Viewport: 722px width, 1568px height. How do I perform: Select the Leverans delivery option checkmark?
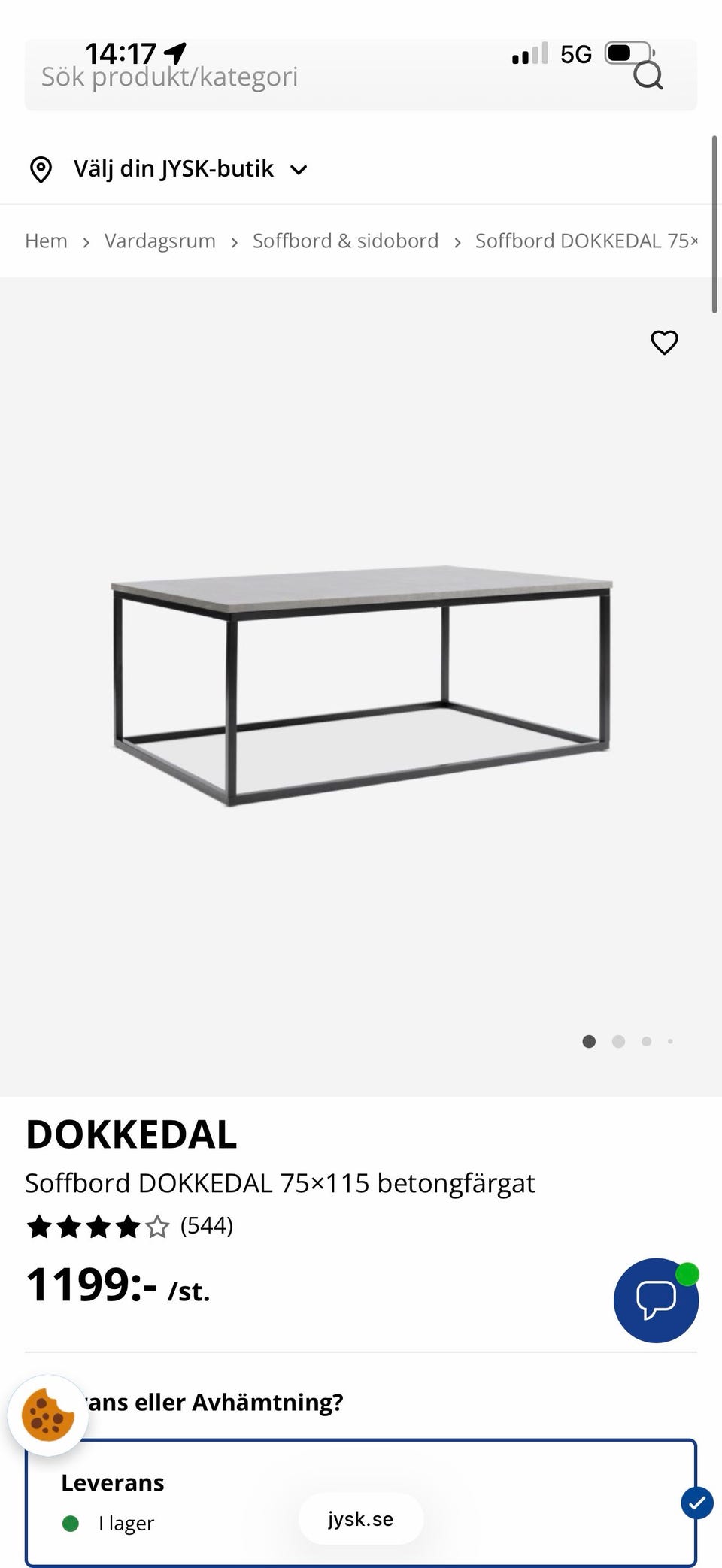click(696, 1503)
